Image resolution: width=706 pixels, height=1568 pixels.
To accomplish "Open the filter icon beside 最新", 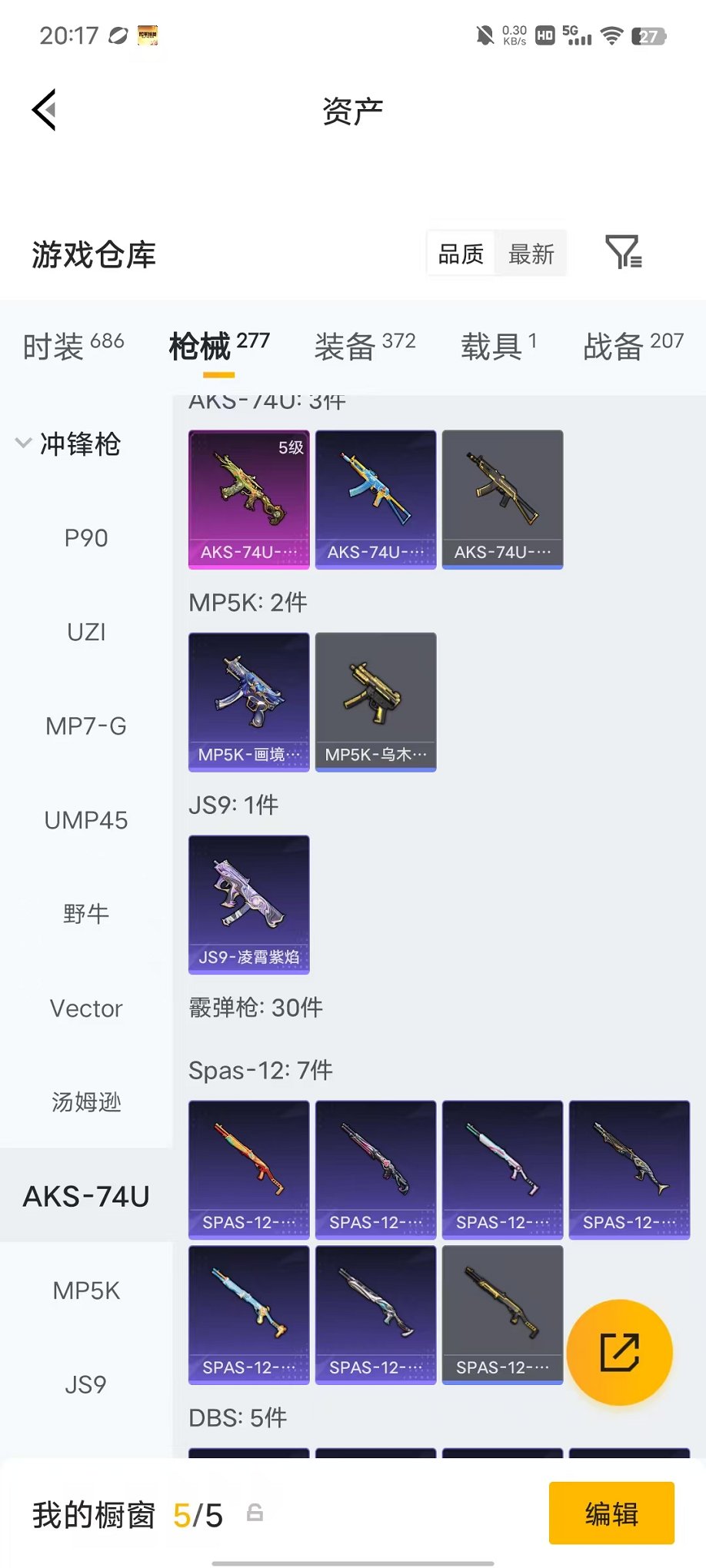I will coord(624,252).
